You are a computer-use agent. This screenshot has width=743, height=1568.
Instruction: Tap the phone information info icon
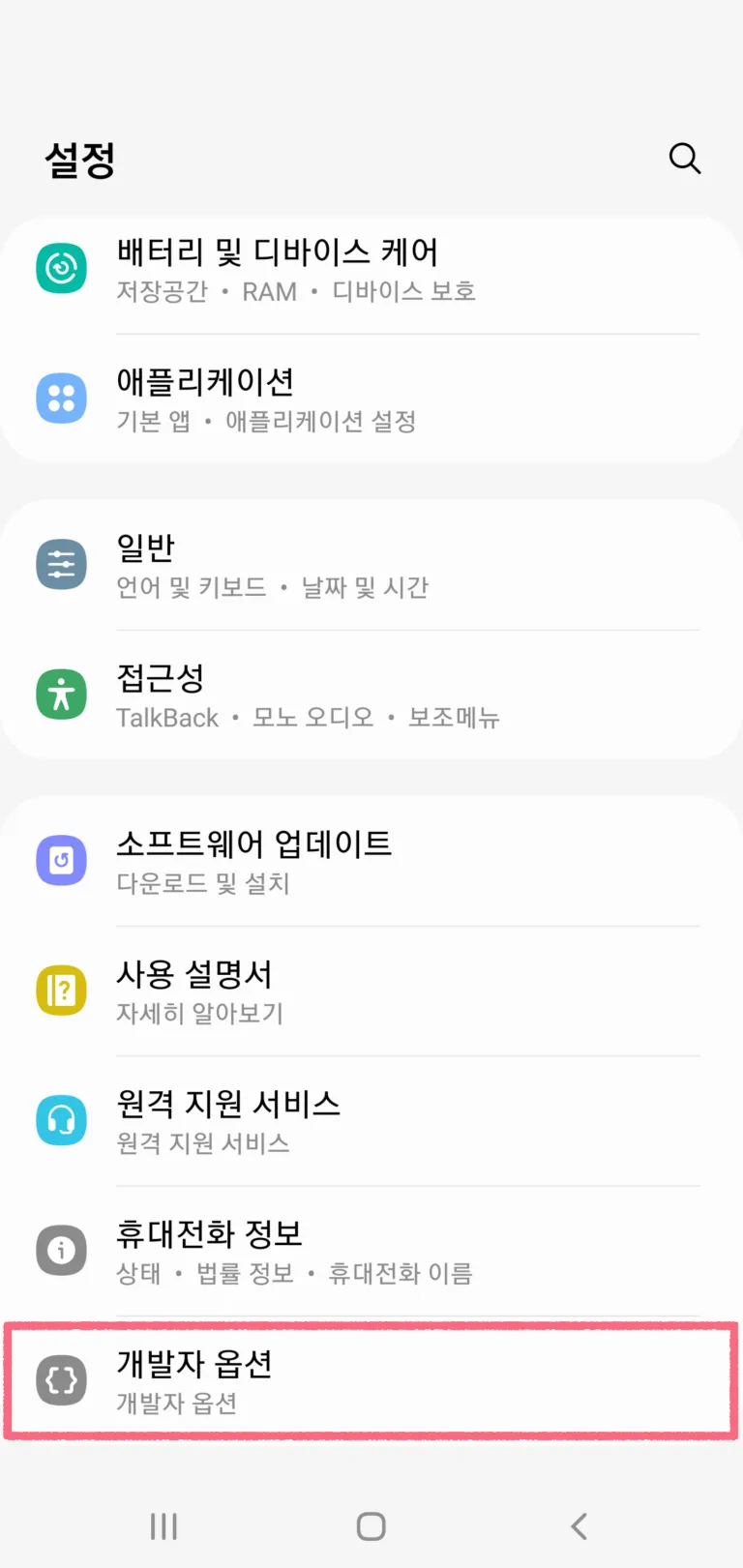[x=61, y=1249]
